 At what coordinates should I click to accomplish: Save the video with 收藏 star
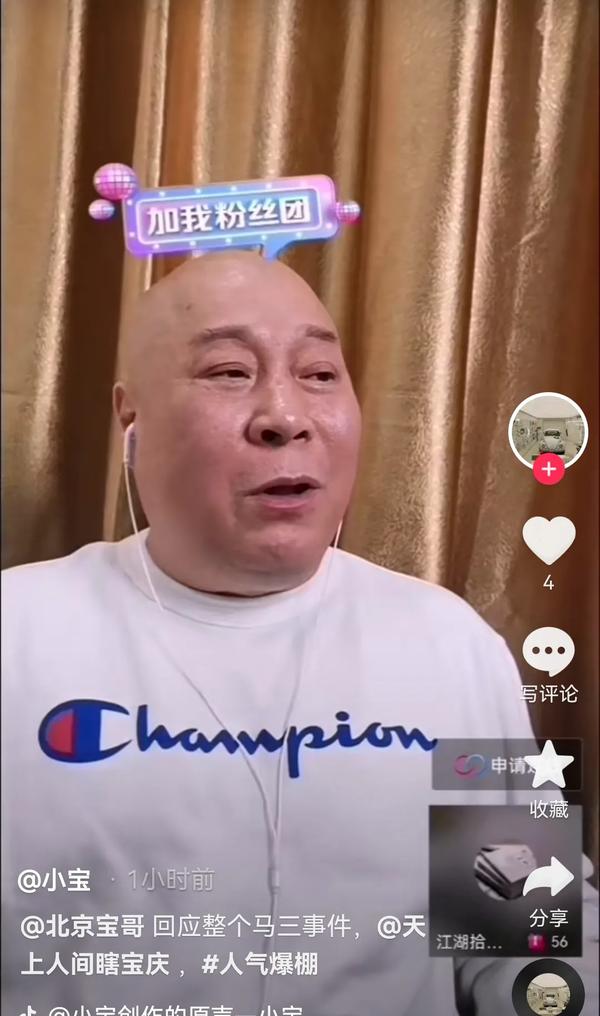click(x=550, y=768)
